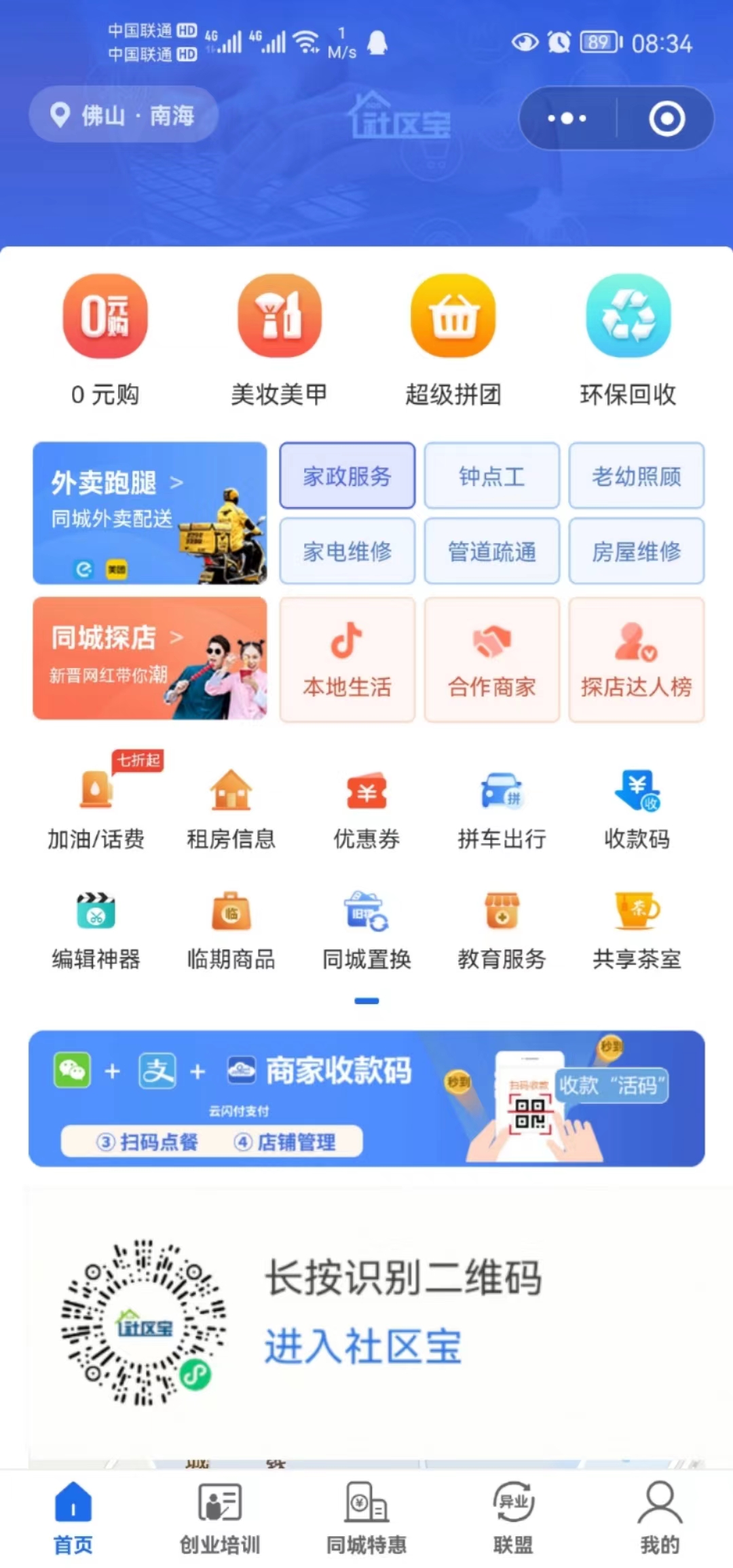Change location from 佛山·南海
The image size is (733, 1568).
(x=124, y=115)
